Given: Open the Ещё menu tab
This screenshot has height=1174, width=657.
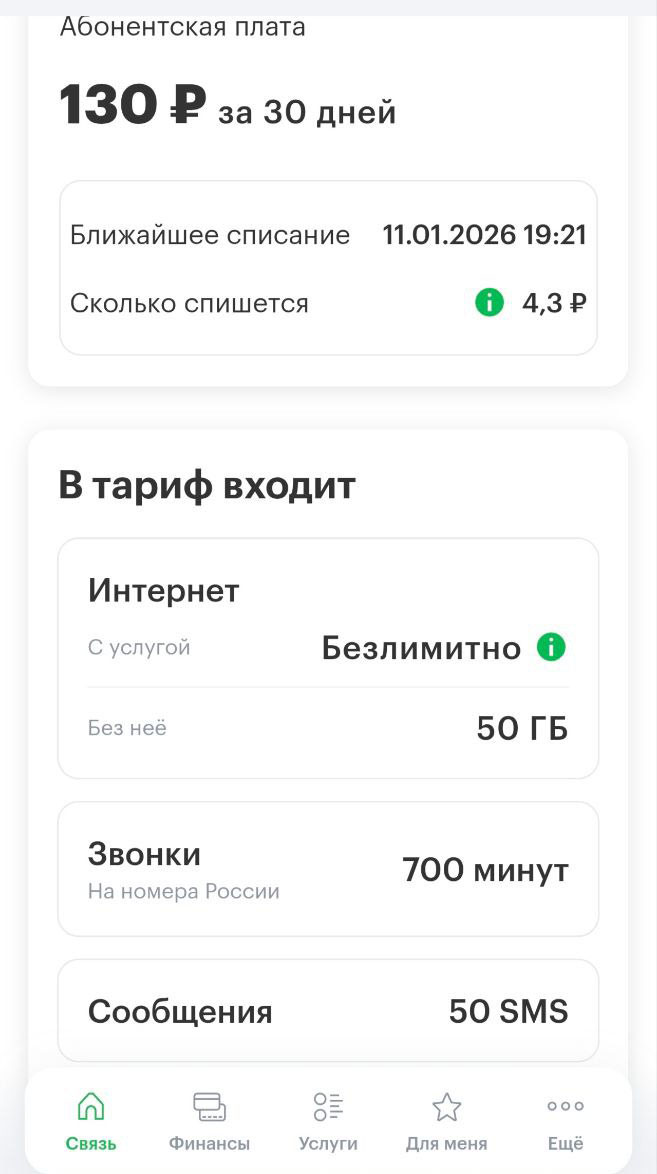Looking at the screenshot, I should click(x=565, y=1121).
